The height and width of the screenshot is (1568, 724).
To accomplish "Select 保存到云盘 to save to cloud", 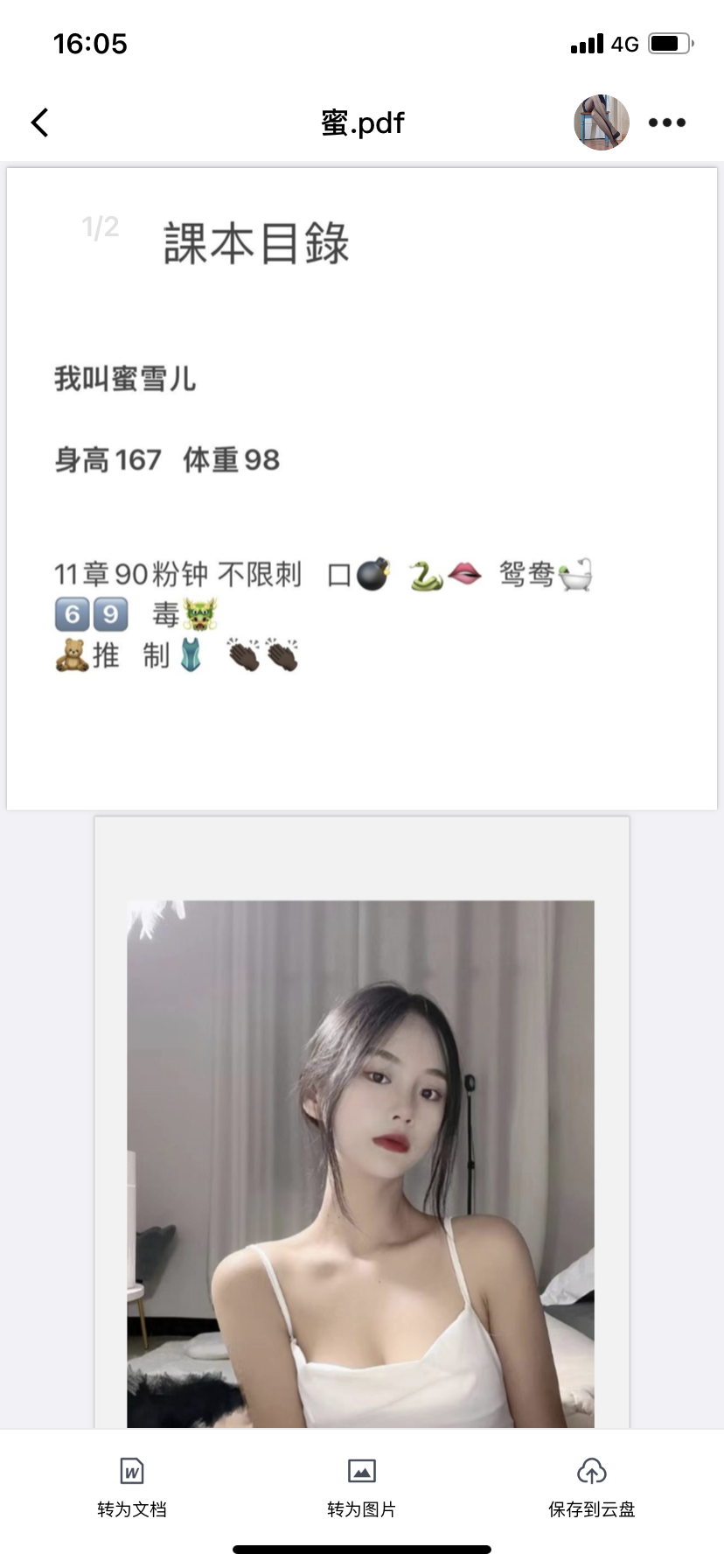I will pos(592,1486).
